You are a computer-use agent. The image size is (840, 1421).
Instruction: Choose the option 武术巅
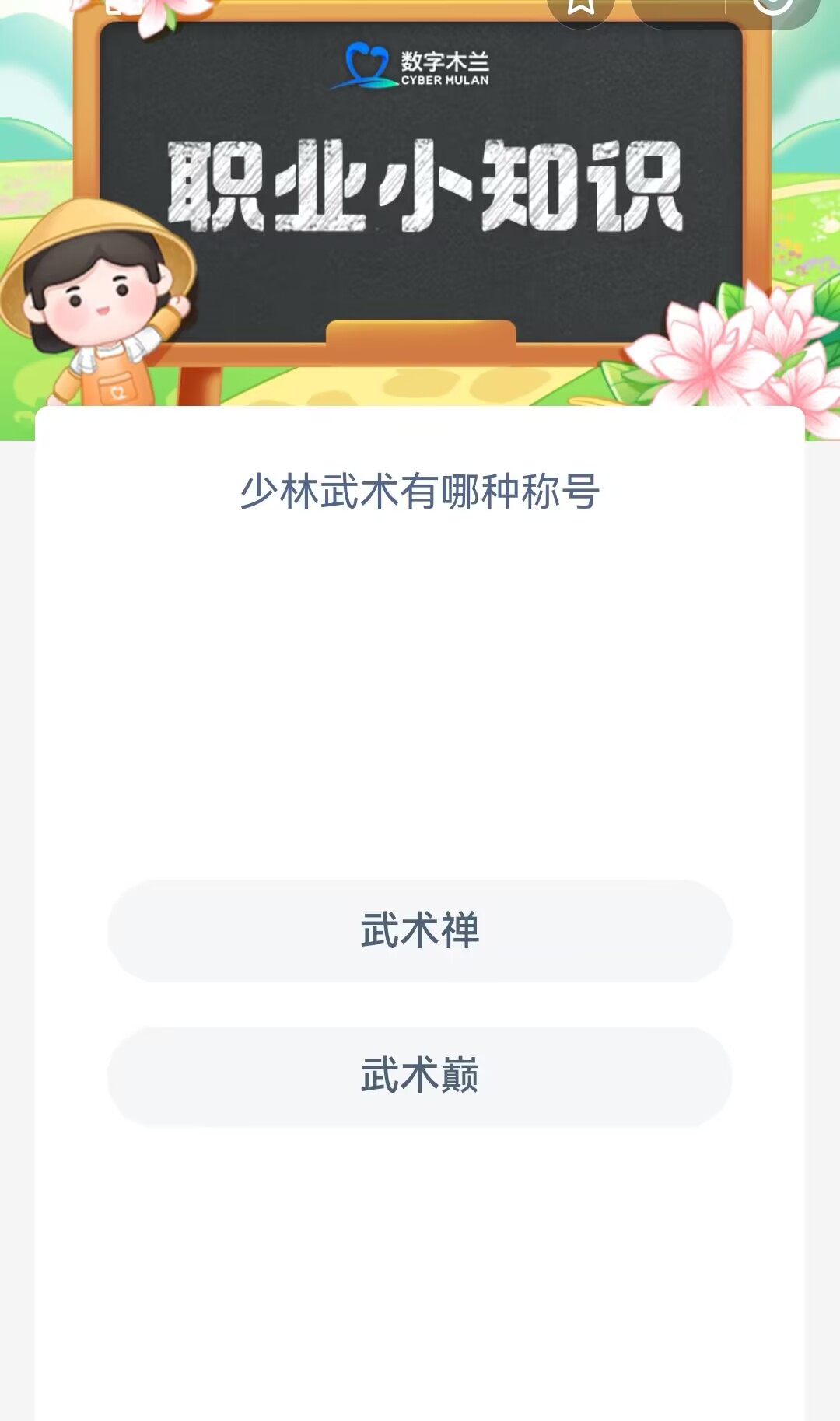click(x=420, y=1076)
